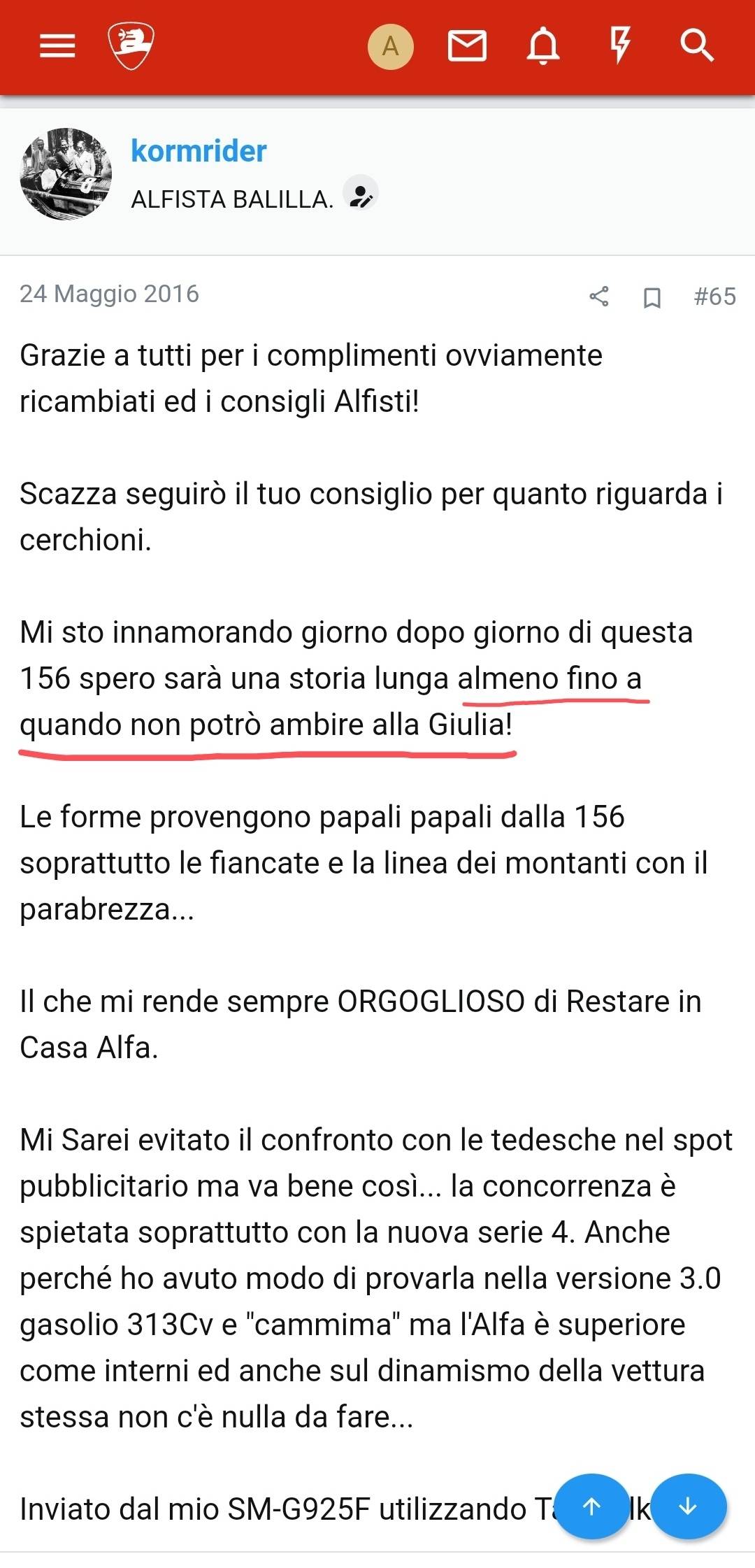Viewport: 755px width, 1568px height.
Task: Open the private messages inbox
Action: 467,47
